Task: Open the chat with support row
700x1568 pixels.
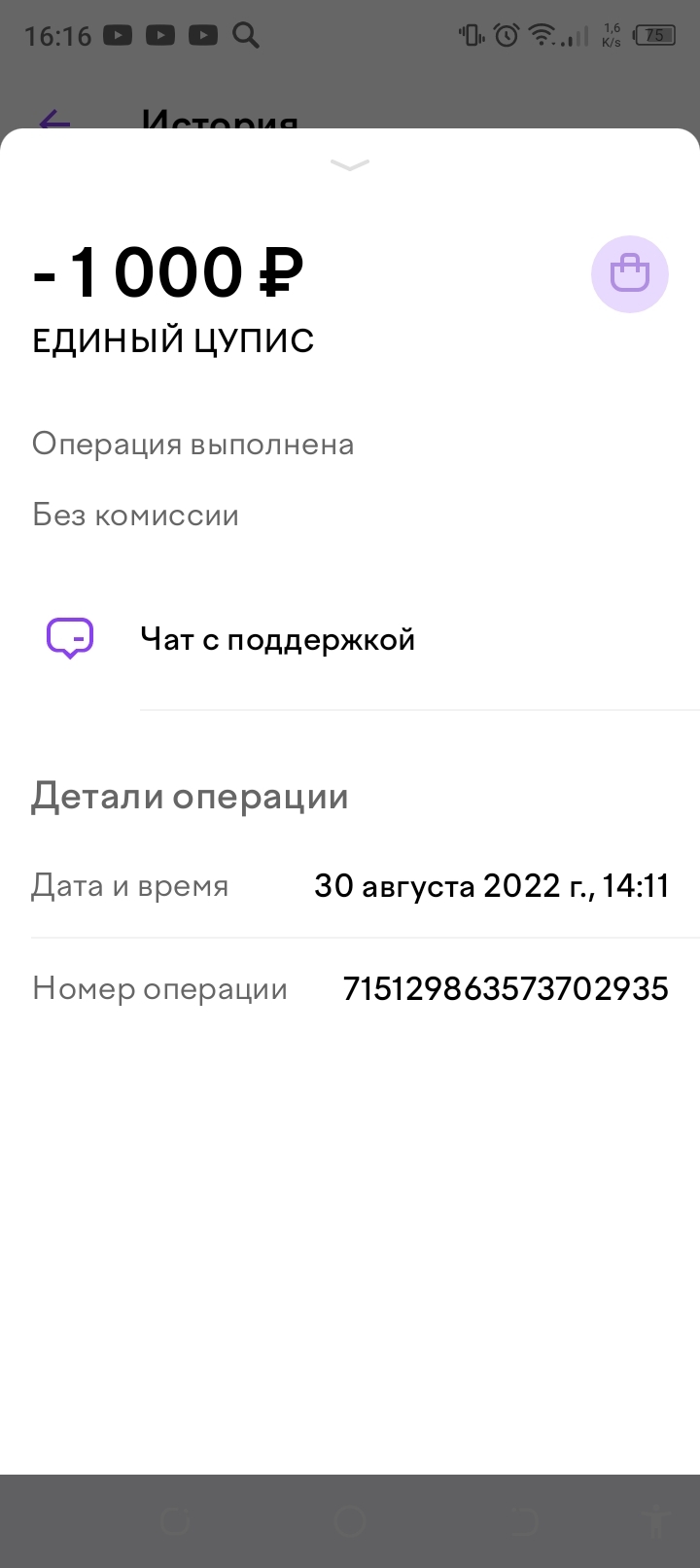Action: 350,639
